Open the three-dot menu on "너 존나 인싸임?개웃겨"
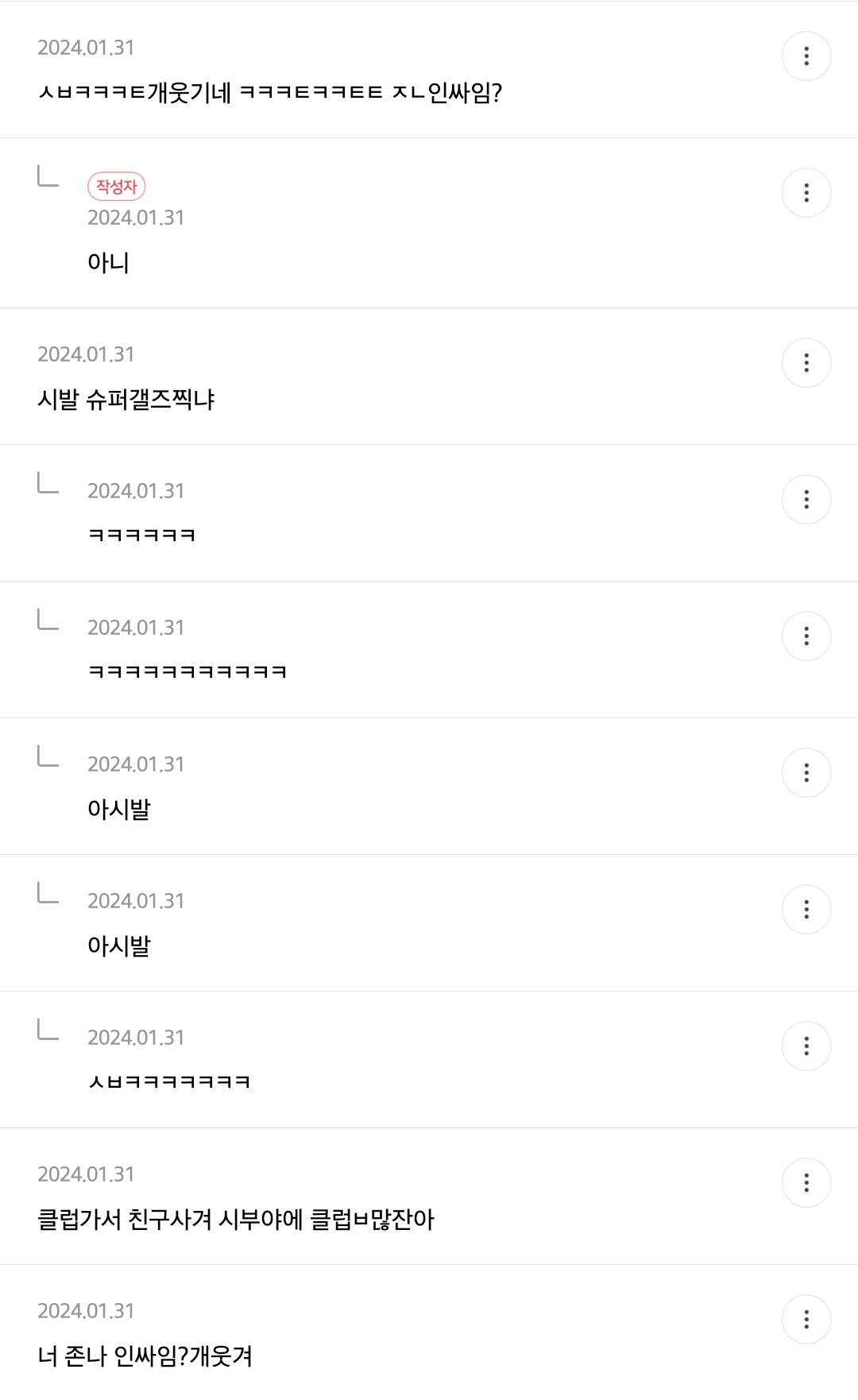 coord(806,1320)
